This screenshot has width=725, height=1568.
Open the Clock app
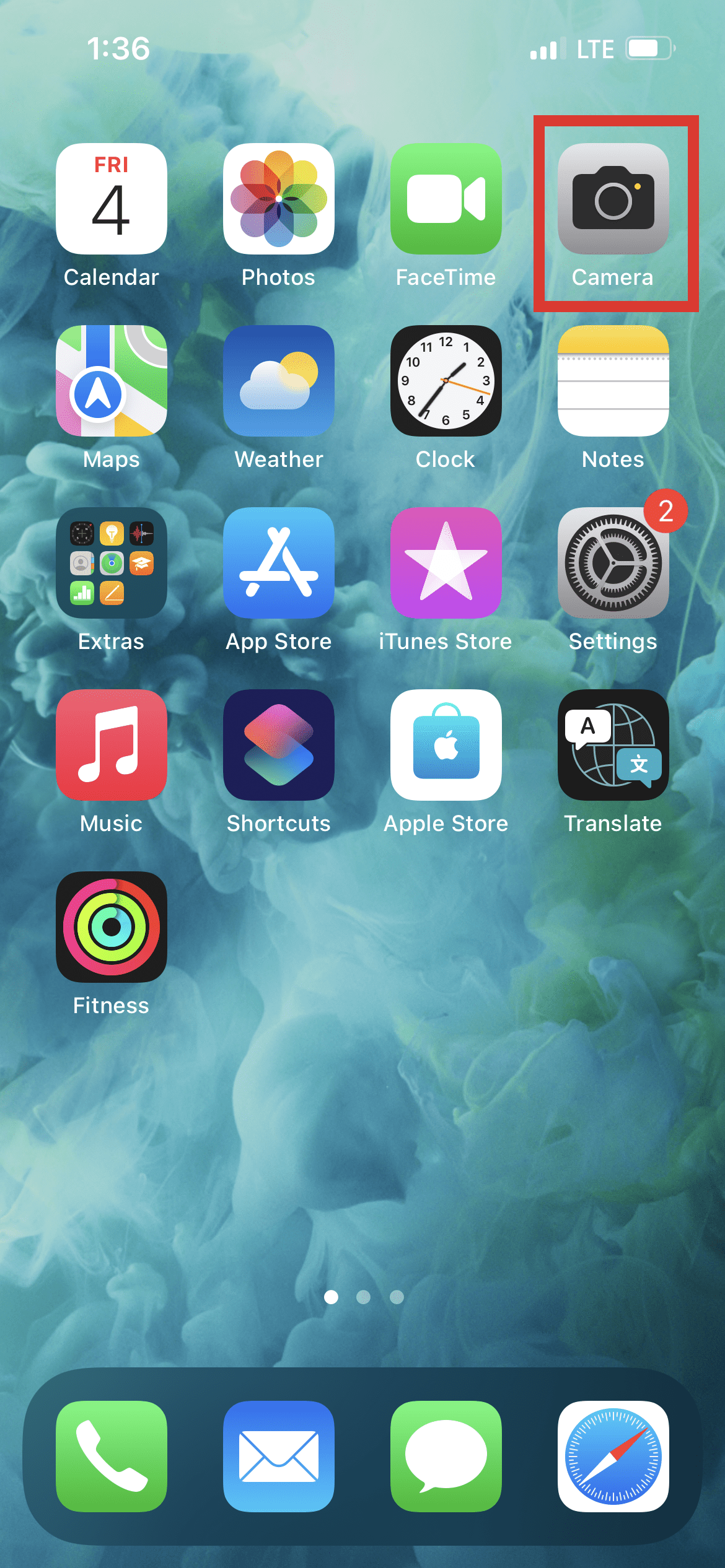(446, 381)
